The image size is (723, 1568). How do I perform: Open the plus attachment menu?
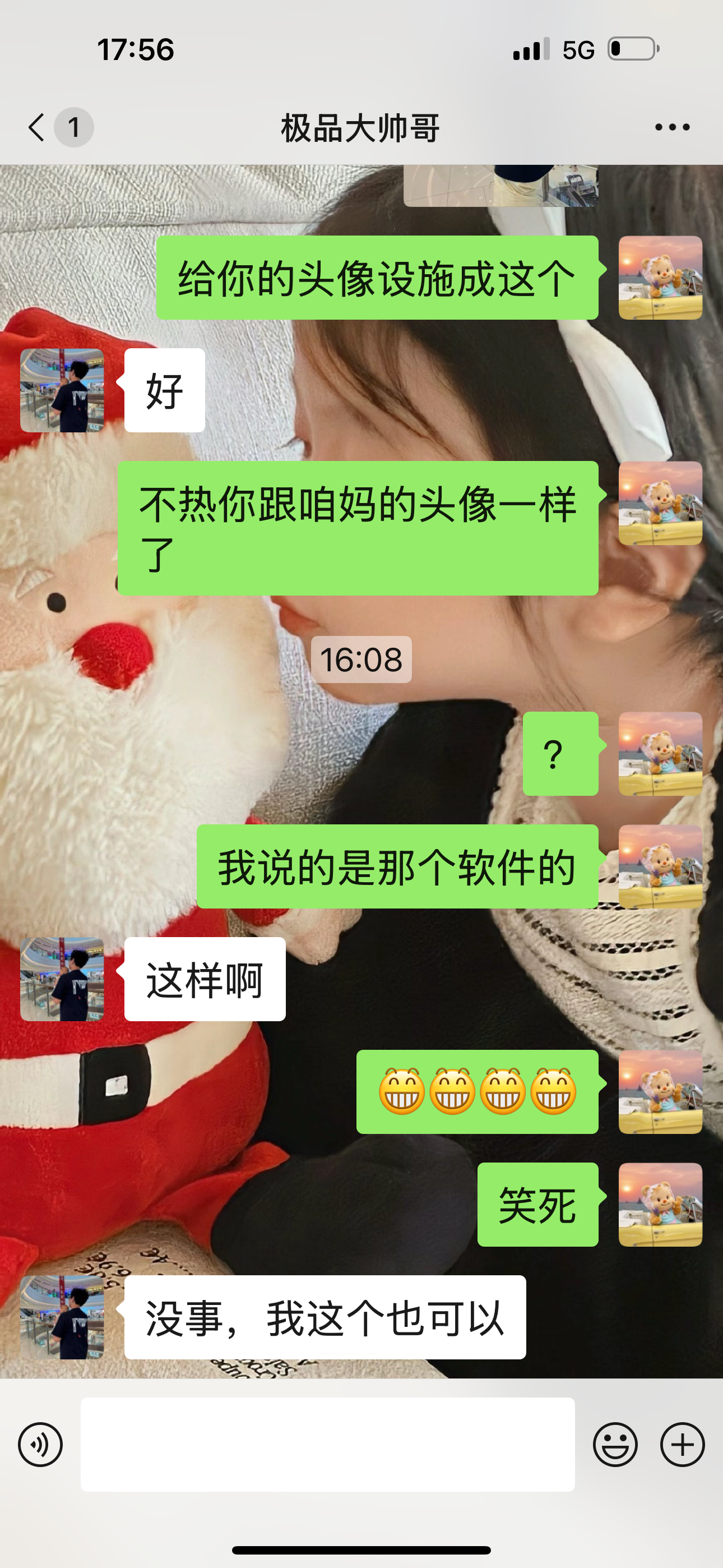[x=682, y=1445]
